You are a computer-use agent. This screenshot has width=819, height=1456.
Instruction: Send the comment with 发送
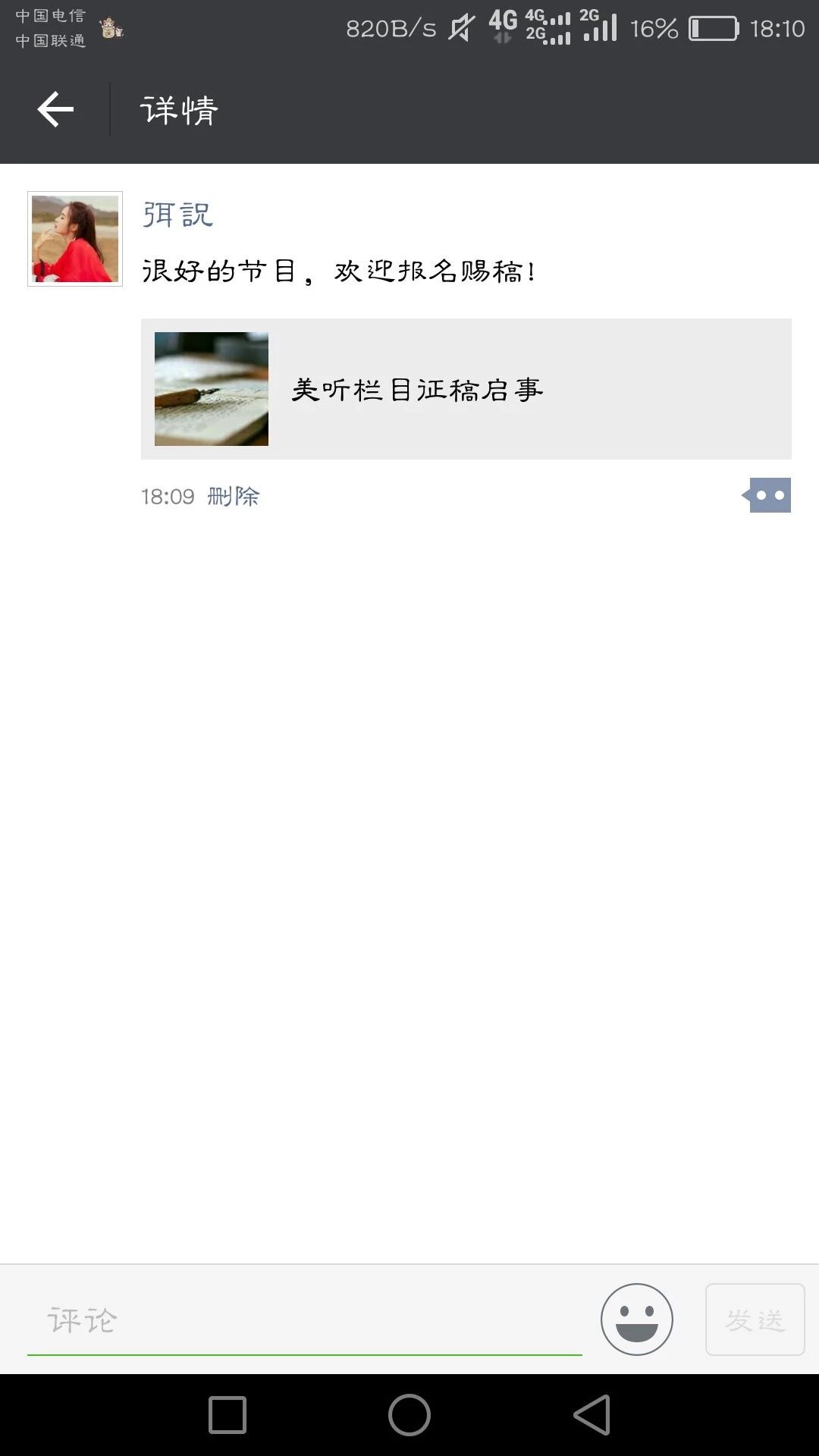coord(755,1319)
